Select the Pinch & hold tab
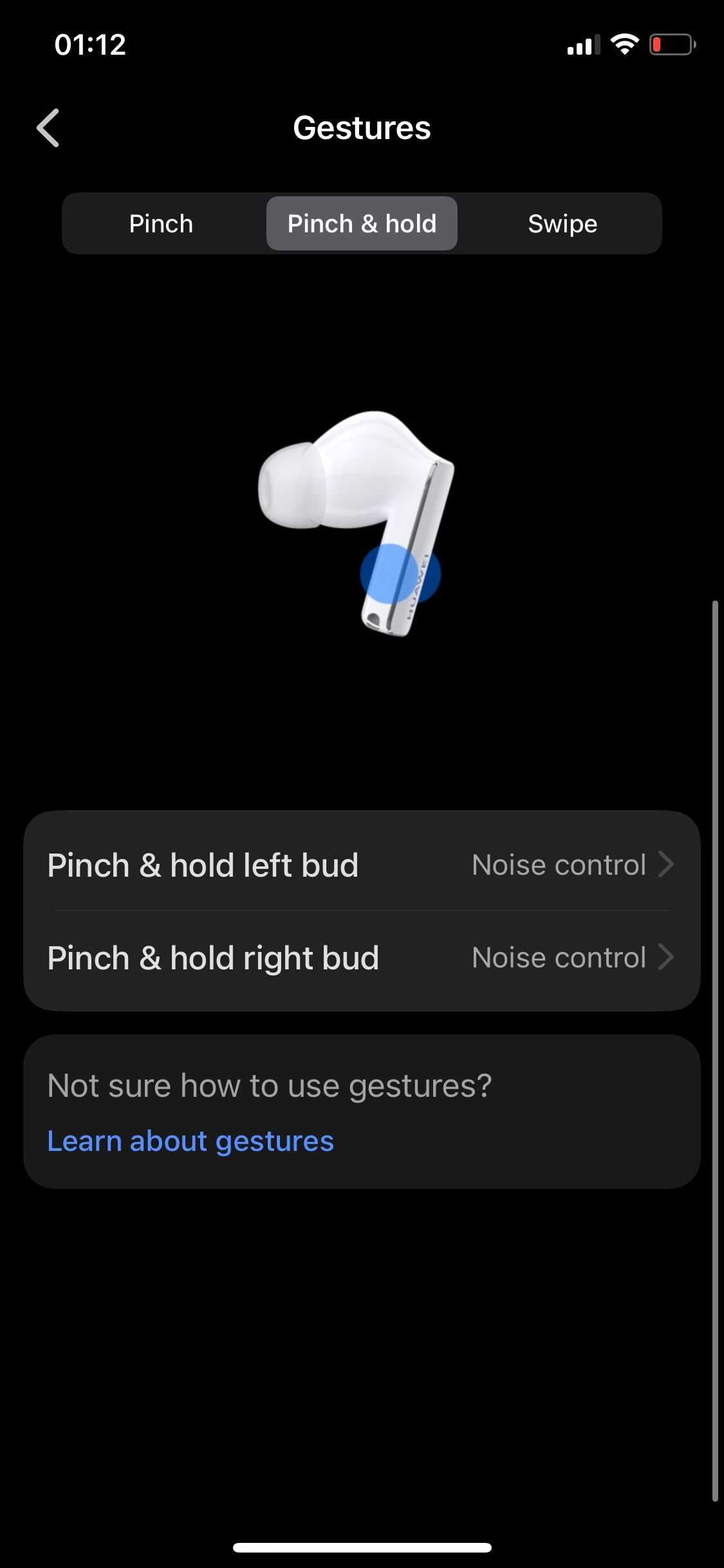Image resolution: width=724 pixels, height=1568 pixels. (362, 223)
